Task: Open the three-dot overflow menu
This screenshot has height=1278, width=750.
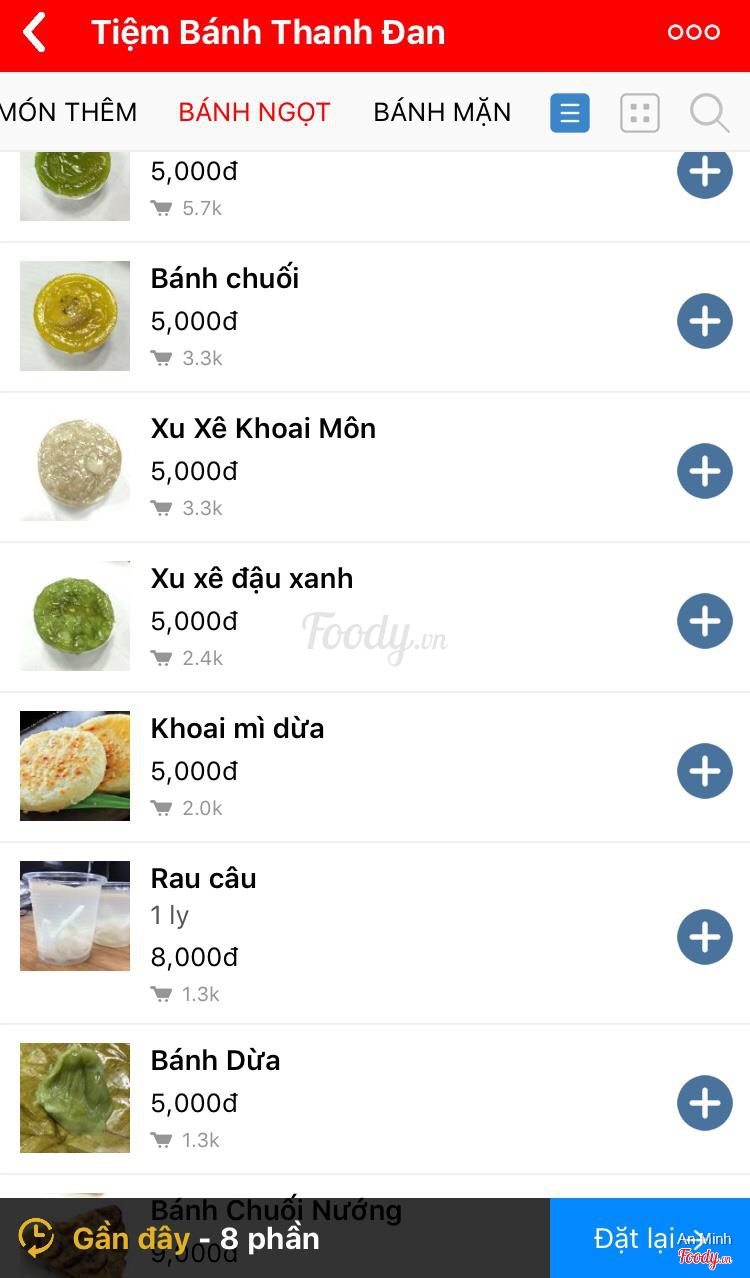Action: (693, 33)
